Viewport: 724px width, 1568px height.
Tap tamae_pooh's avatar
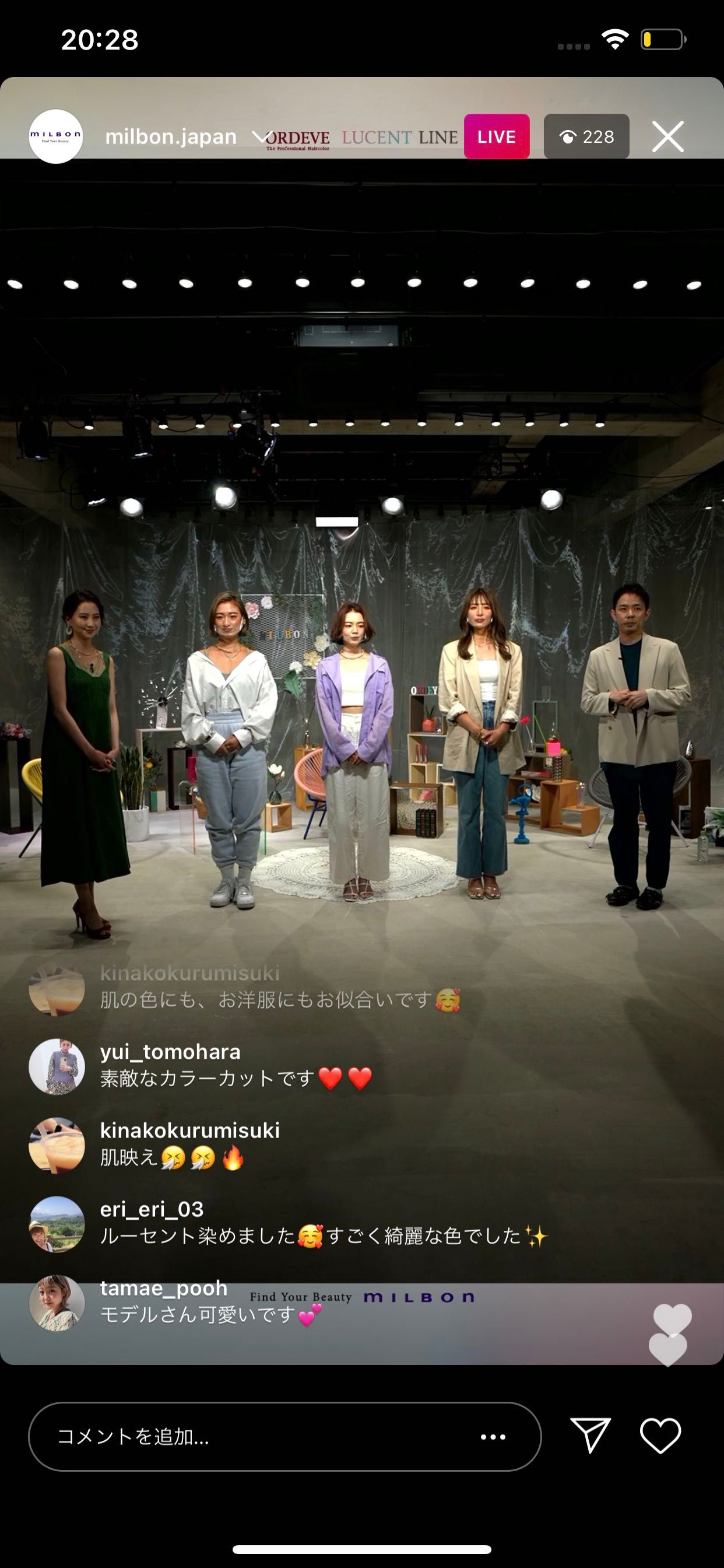click(57, 1303)
